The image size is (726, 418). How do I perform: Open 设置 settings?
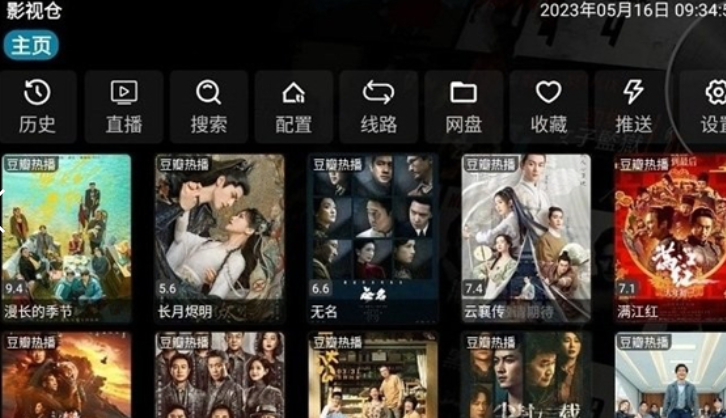[x=710, y=106]
